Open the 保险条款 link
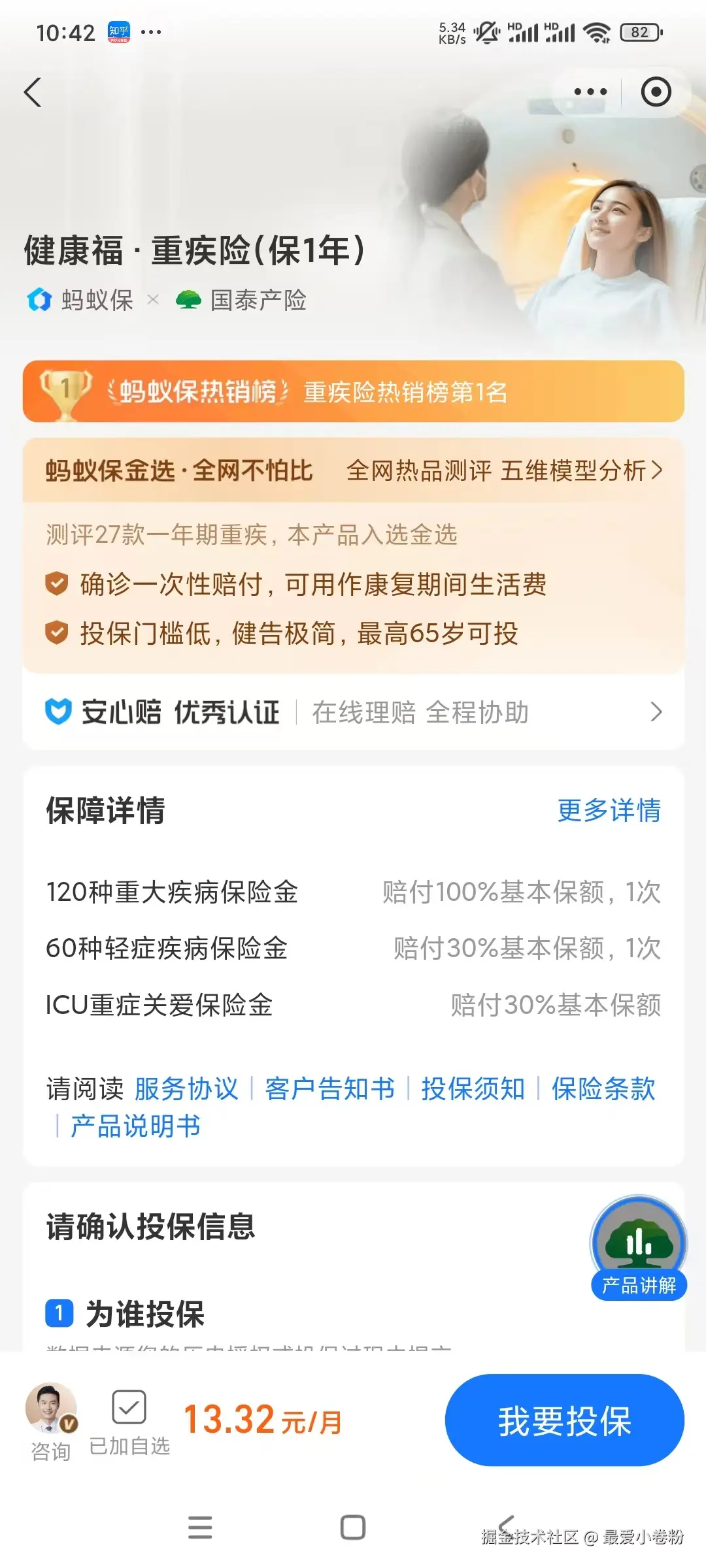 click(x=605, y=1088)
